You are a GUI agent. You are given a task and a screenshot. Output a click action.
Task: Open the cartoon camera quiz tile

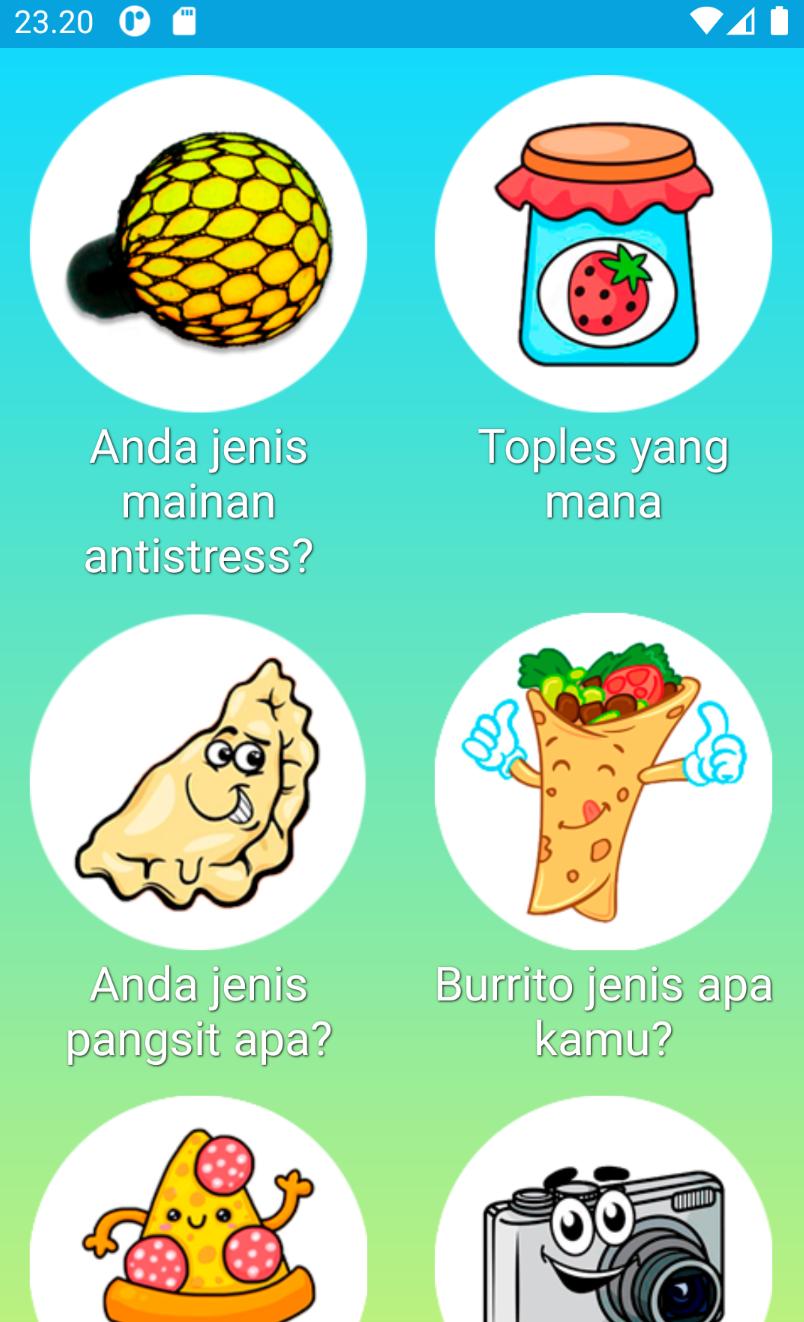click(603, 1209)
